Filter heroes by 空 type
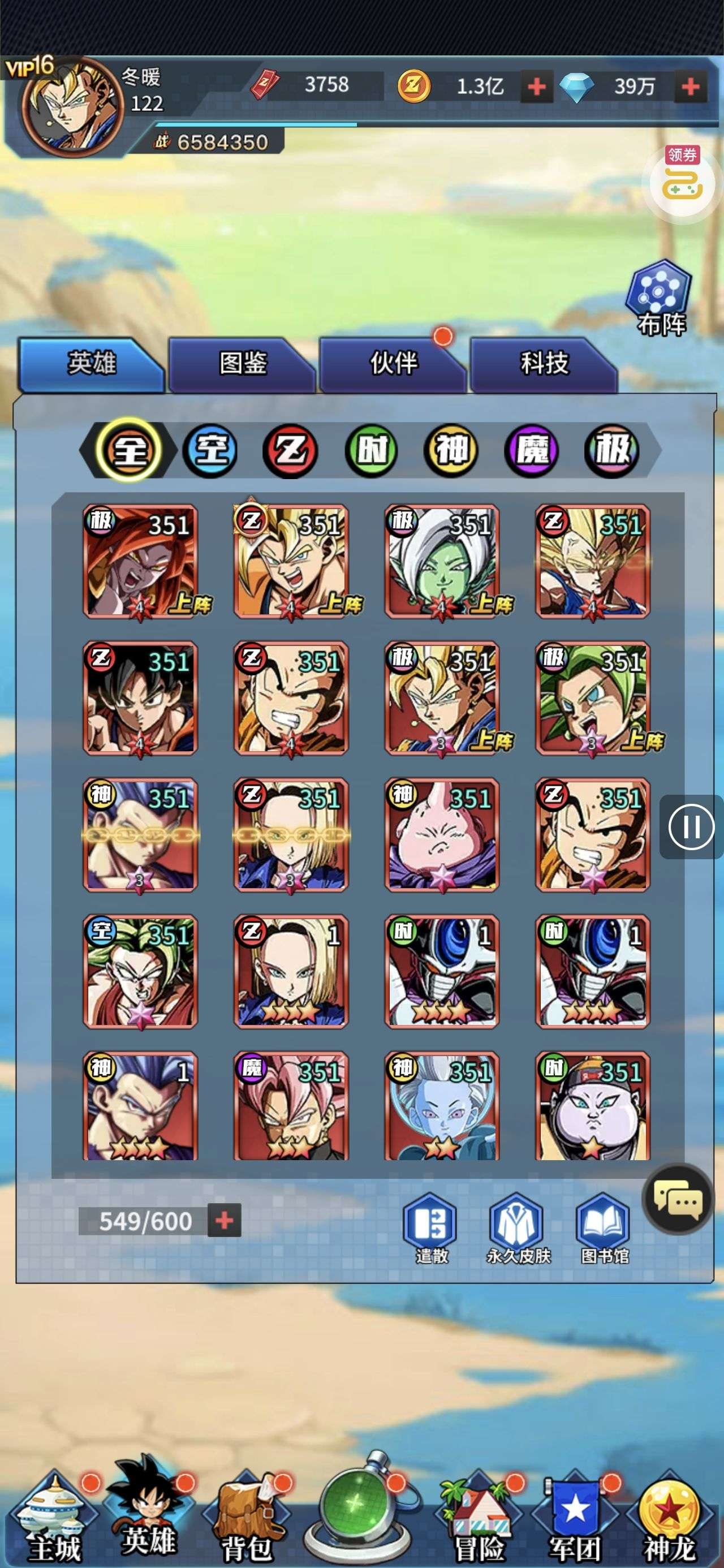 210,451
